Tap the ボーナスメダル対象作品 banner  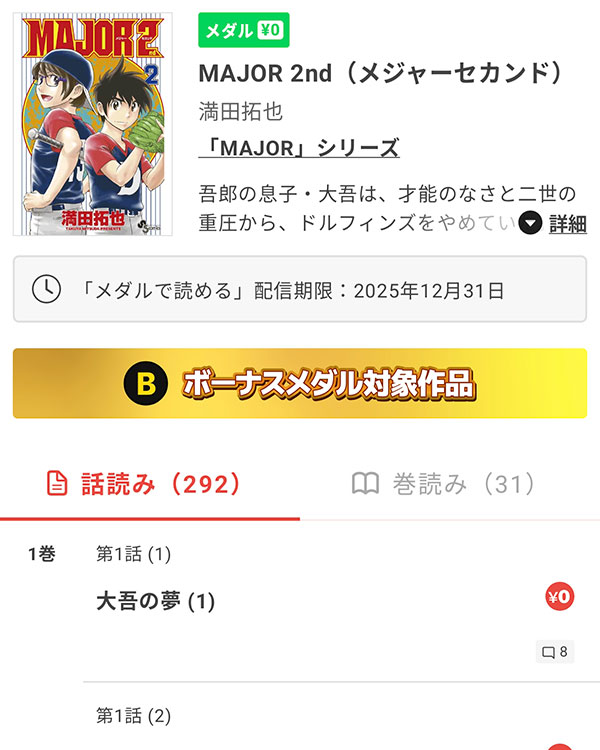point(300,383)
